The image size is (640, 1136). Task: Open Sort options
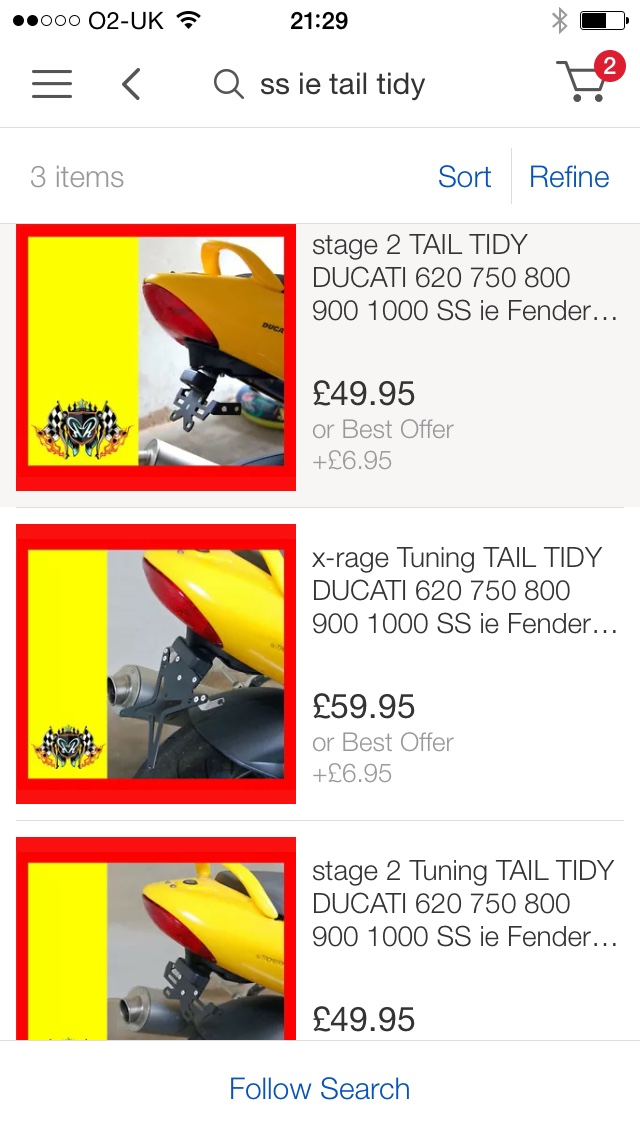pos(464,177)
